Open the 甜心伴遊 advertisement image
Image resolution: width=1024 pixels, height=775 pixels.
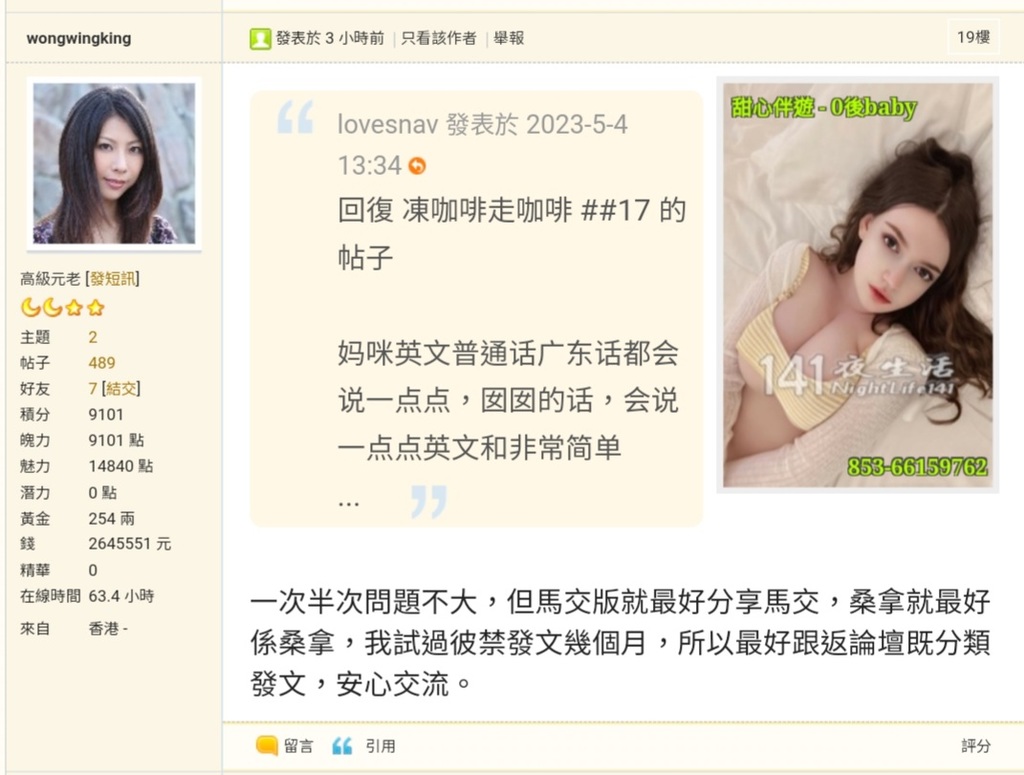[x=857, y=284]
